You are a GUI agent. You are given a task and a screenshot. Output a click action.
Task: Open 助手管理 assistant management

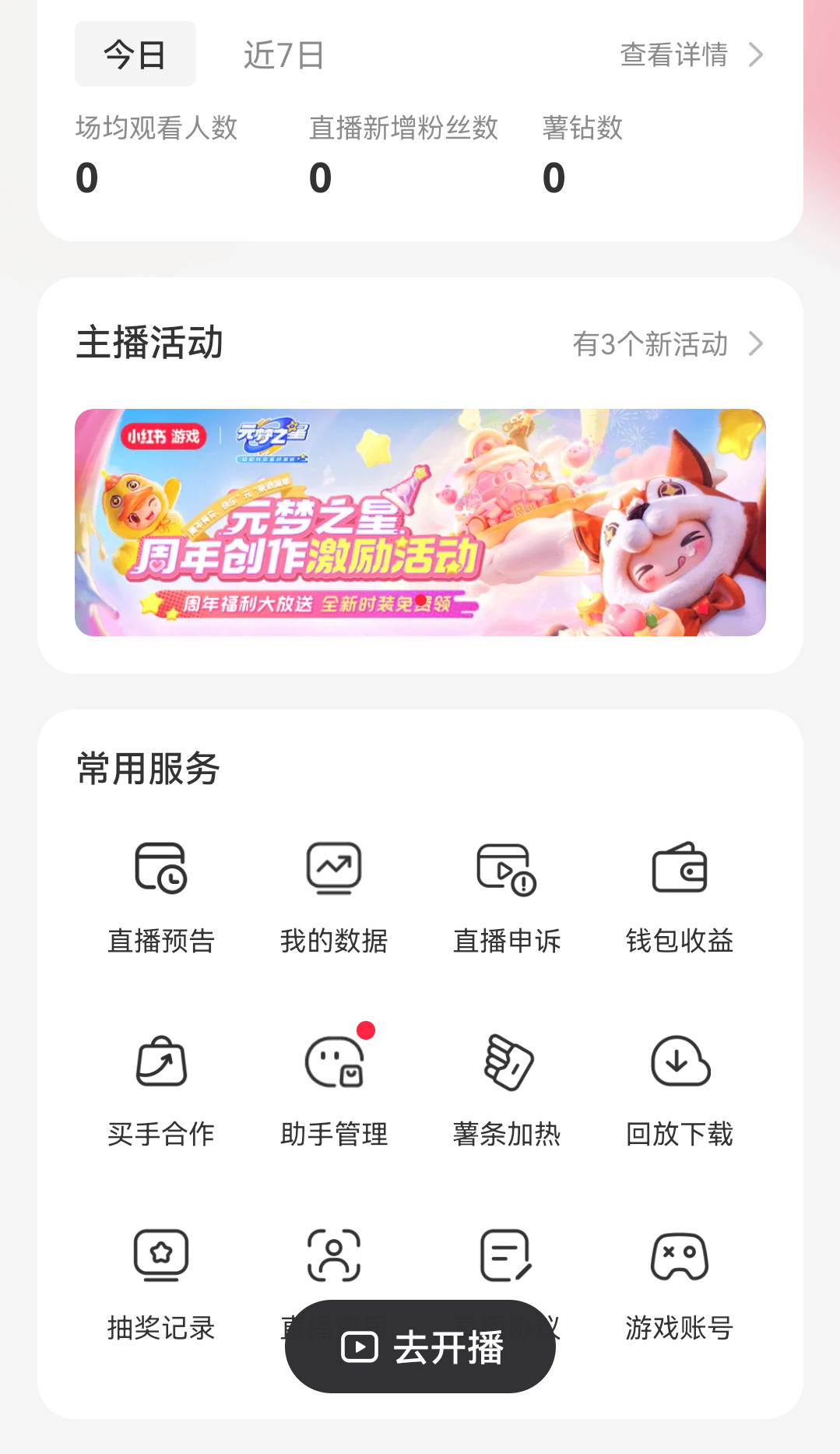333,1090
